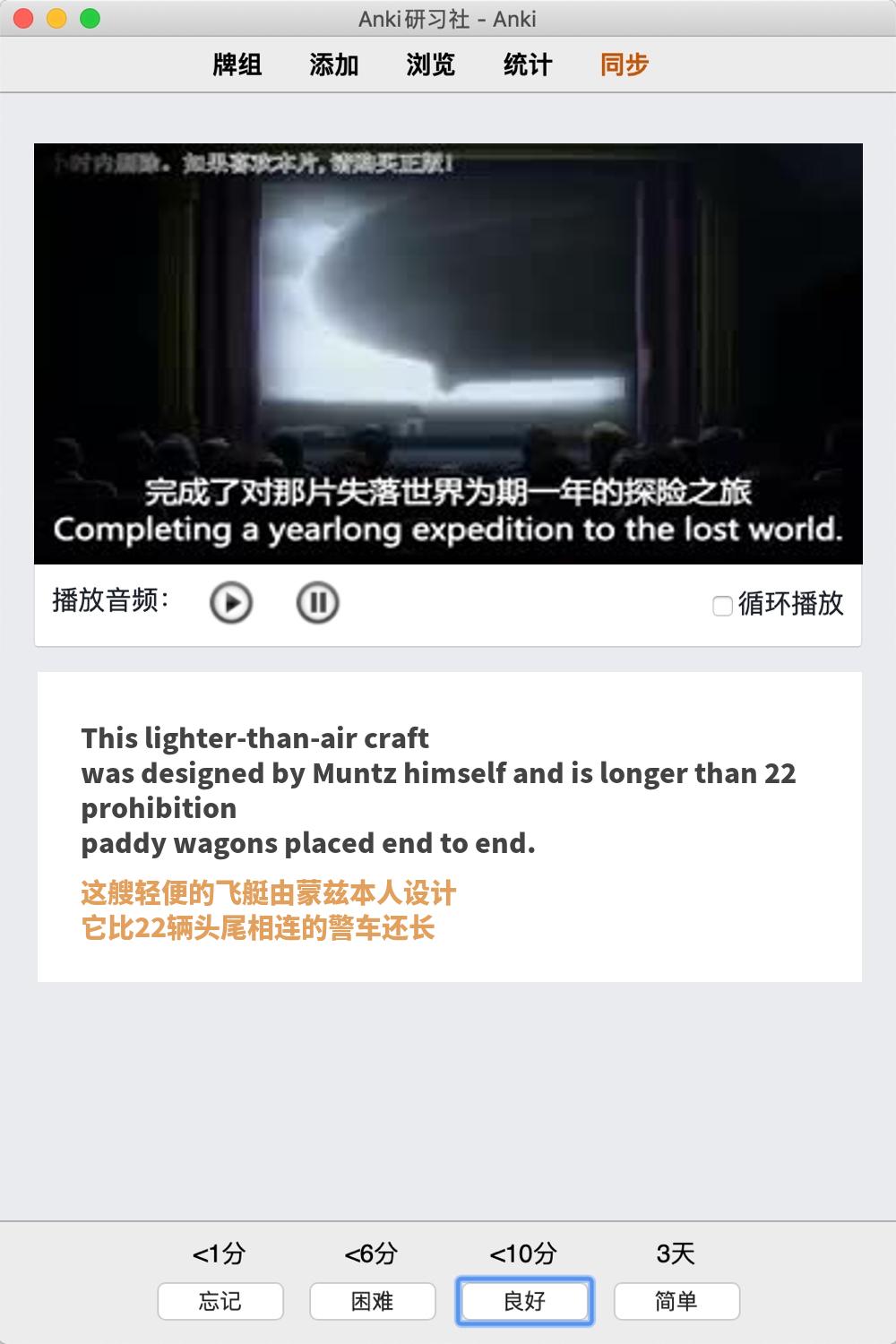Pause the audio playback

pos(317,602)
